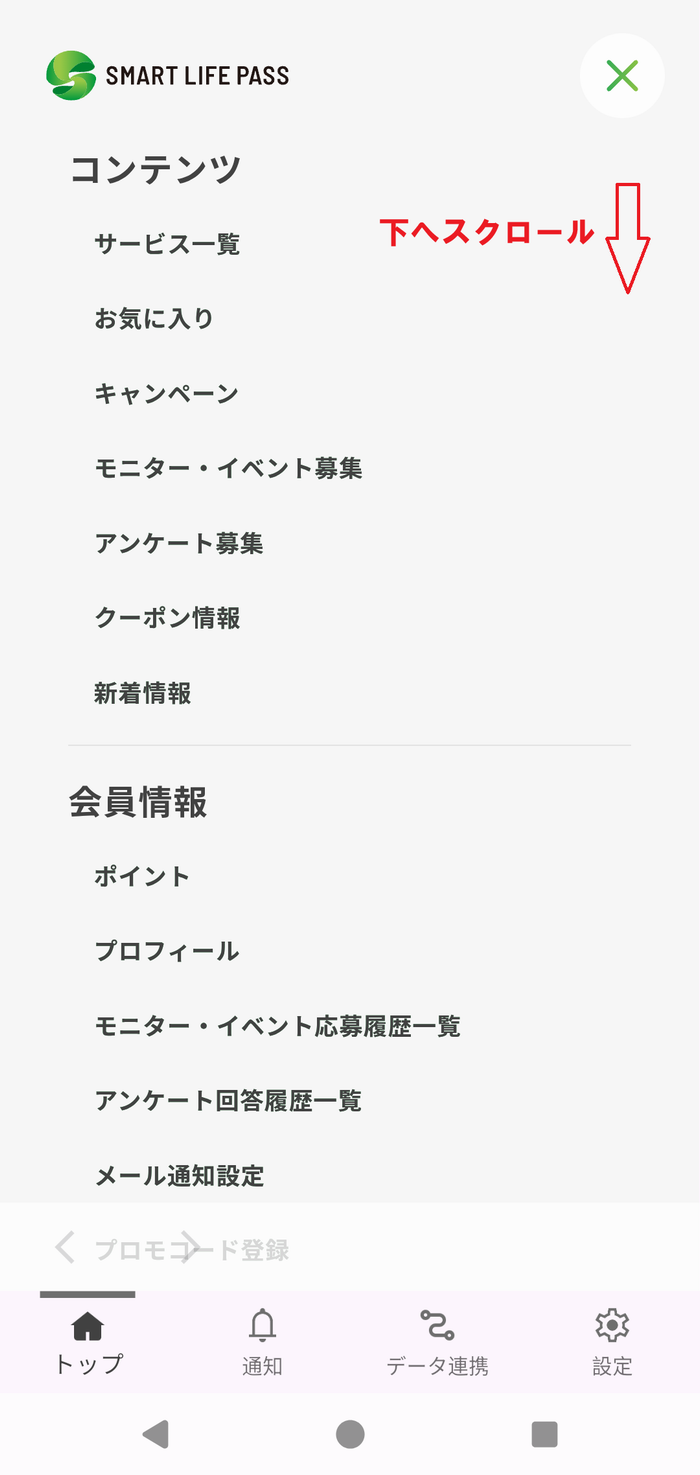700x1475 pixels.
Task: Open 新着情報
Action: (x=143, y=693)
